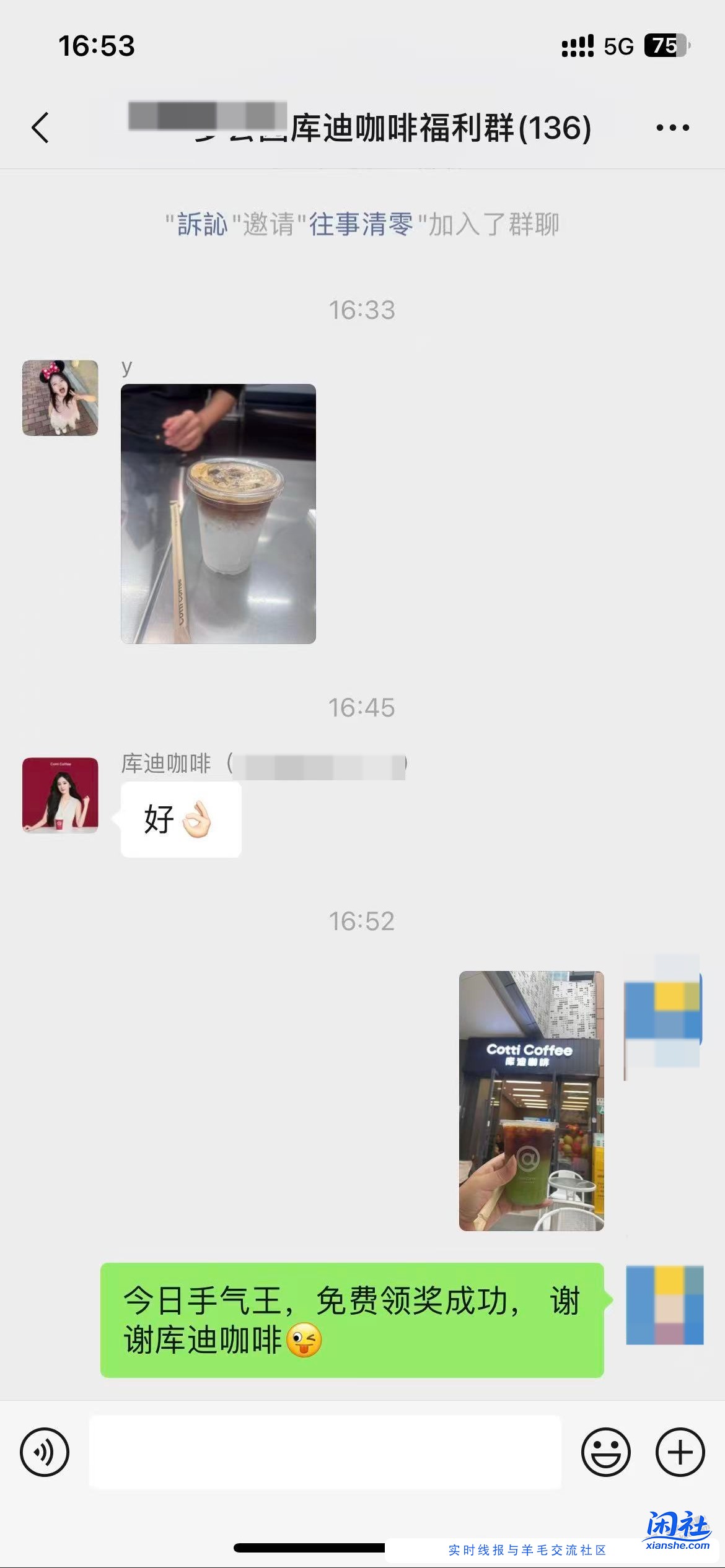This screenshot has width=725, height=1568.
Task: Open inviter 訴訟's profile link
Action: coord(202,224)
